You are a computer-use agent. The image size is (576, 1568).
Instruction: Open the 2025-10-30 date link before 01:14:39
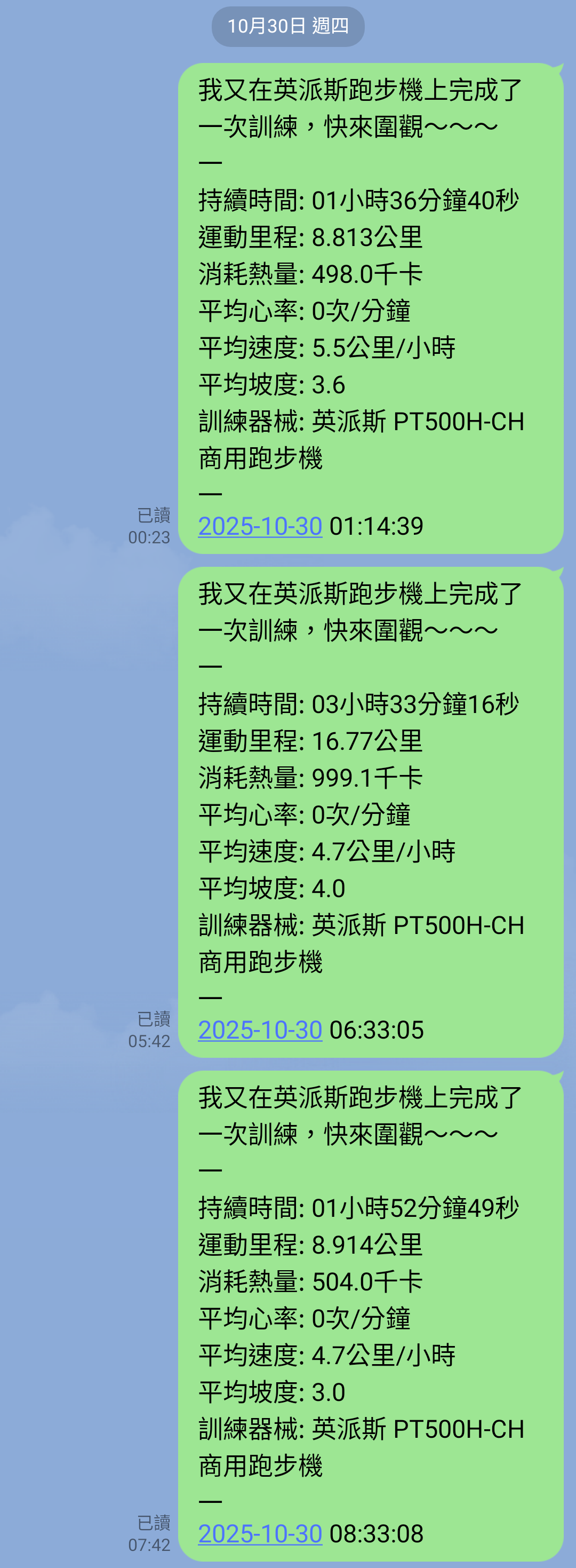[x=260, y=526]
